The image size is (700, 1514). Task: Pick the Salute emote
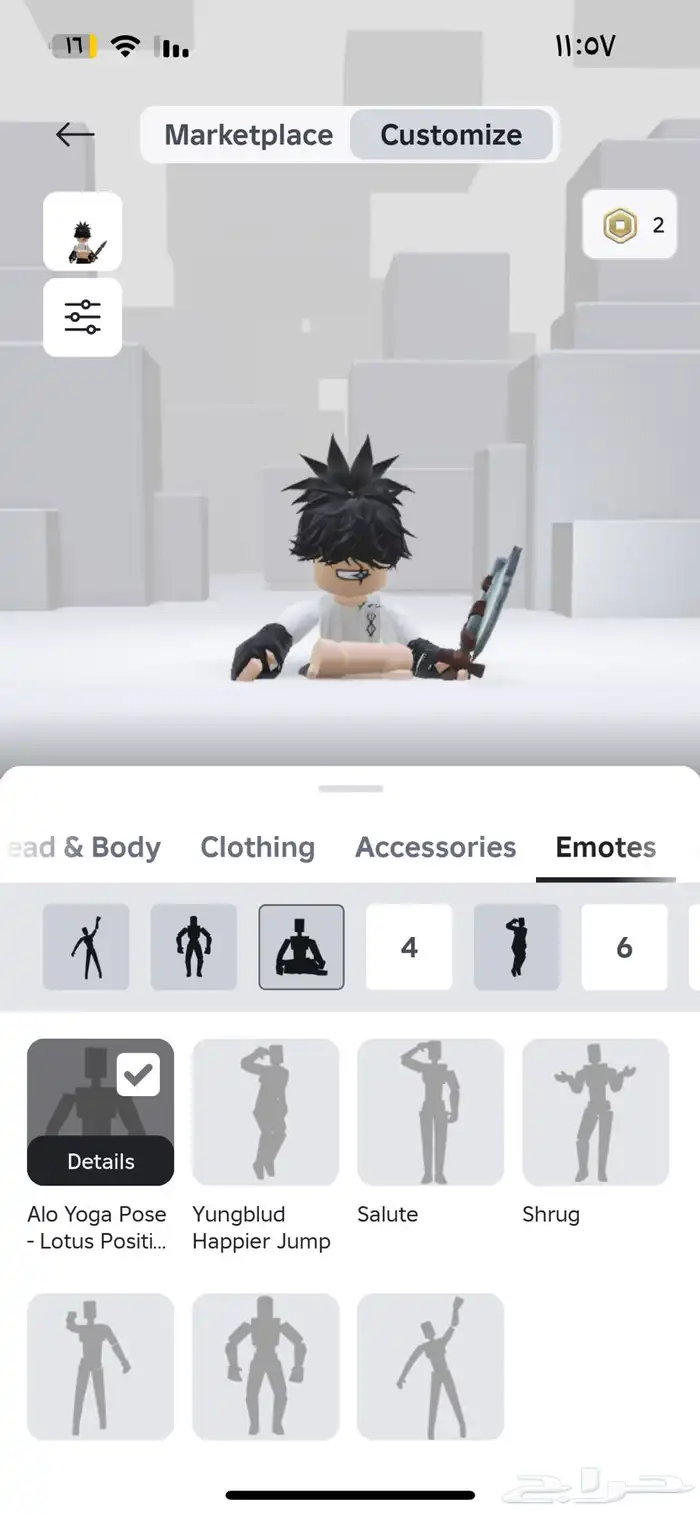coord(430,1112)
